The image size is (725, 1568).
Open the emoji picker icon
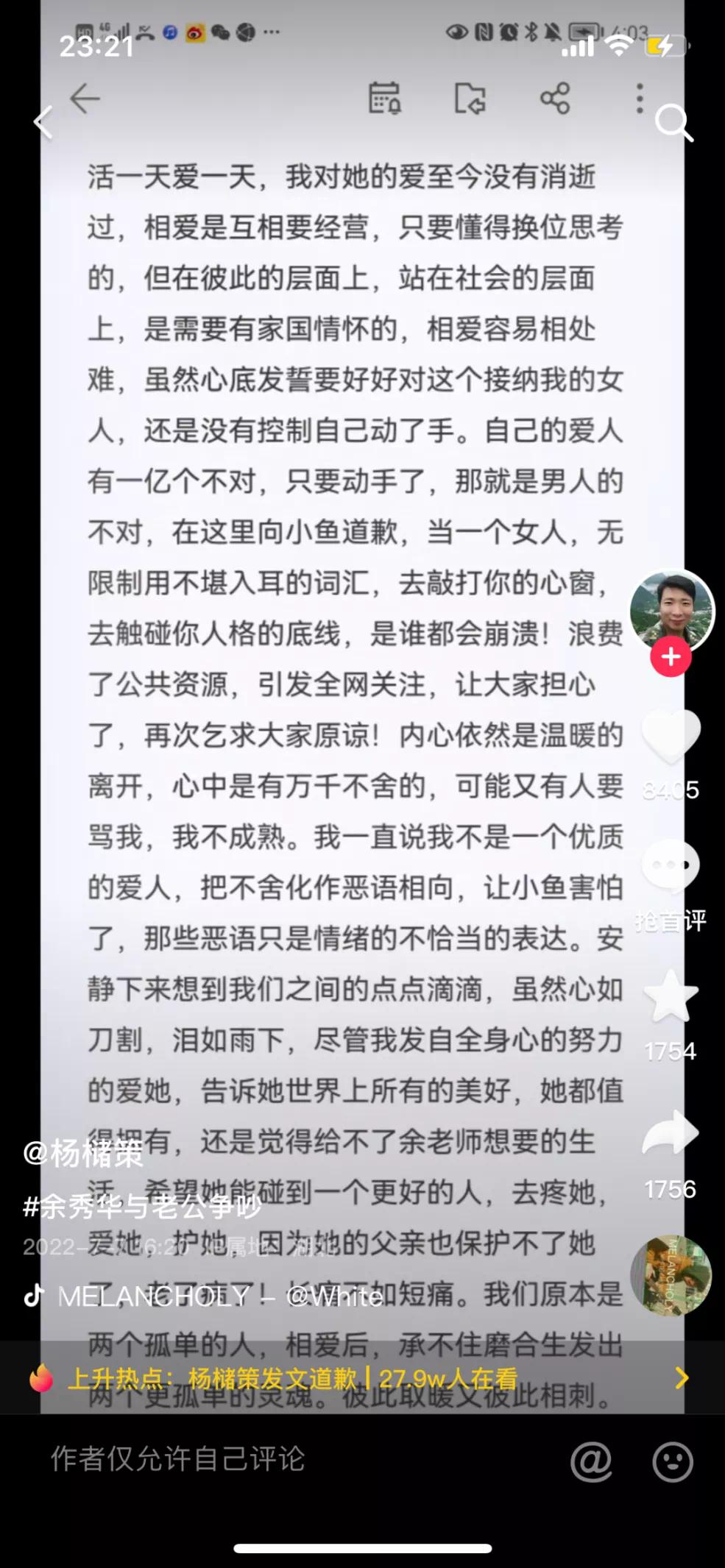[x=672, y=1461]
